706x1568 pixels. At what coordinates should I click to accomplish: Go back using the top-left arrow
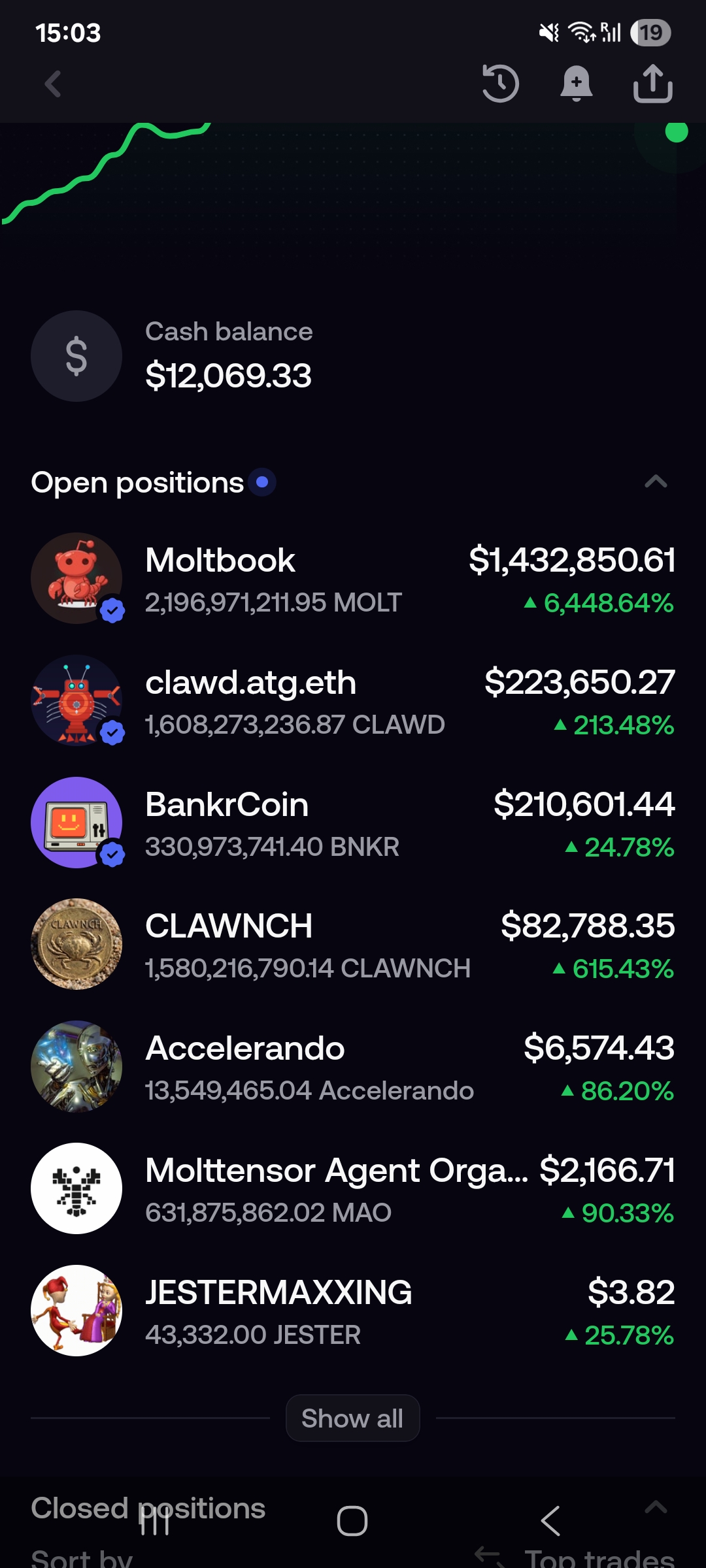click(53, 84)
